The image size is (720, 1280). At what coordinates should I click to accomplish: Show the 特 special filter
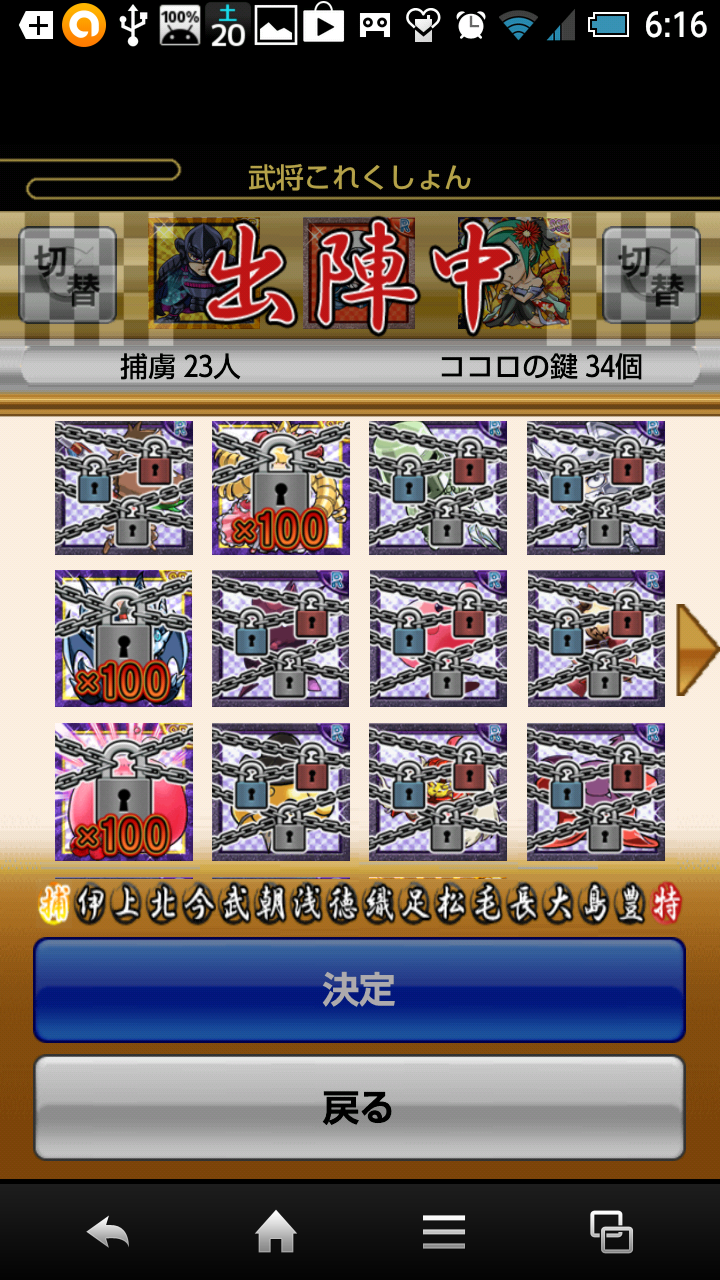(667, 905)
